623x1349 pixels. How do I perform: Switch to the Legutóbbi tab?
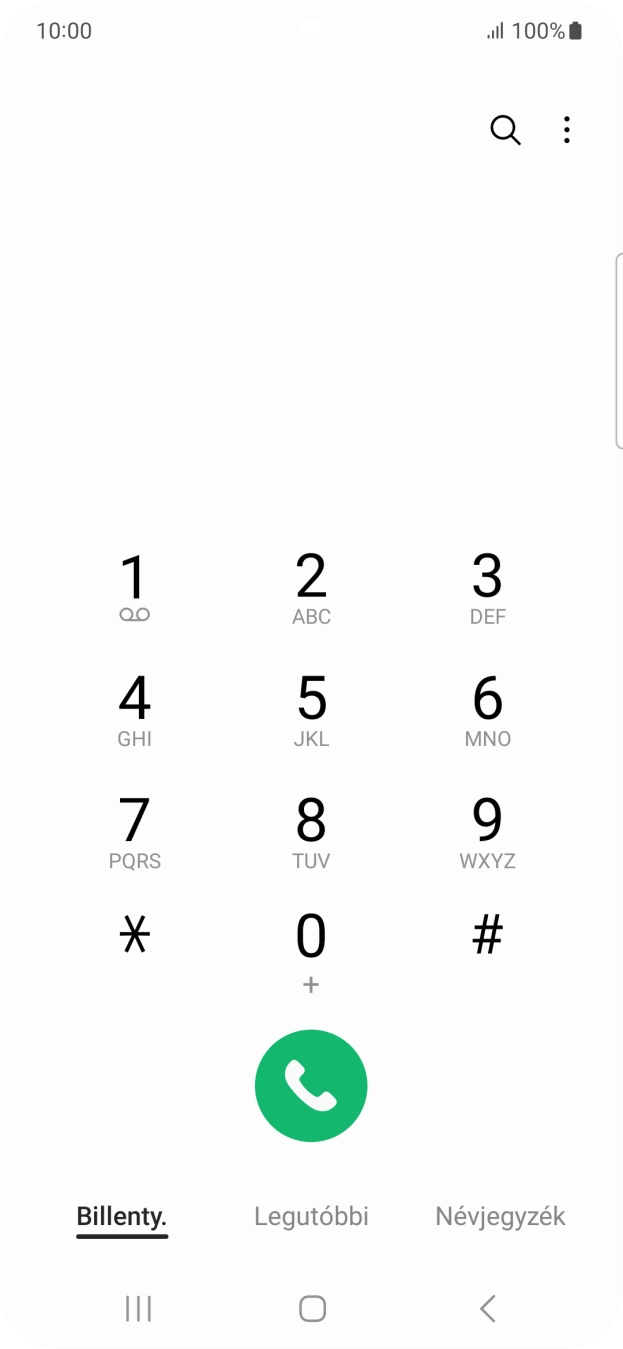click(x=311, y=1217)
